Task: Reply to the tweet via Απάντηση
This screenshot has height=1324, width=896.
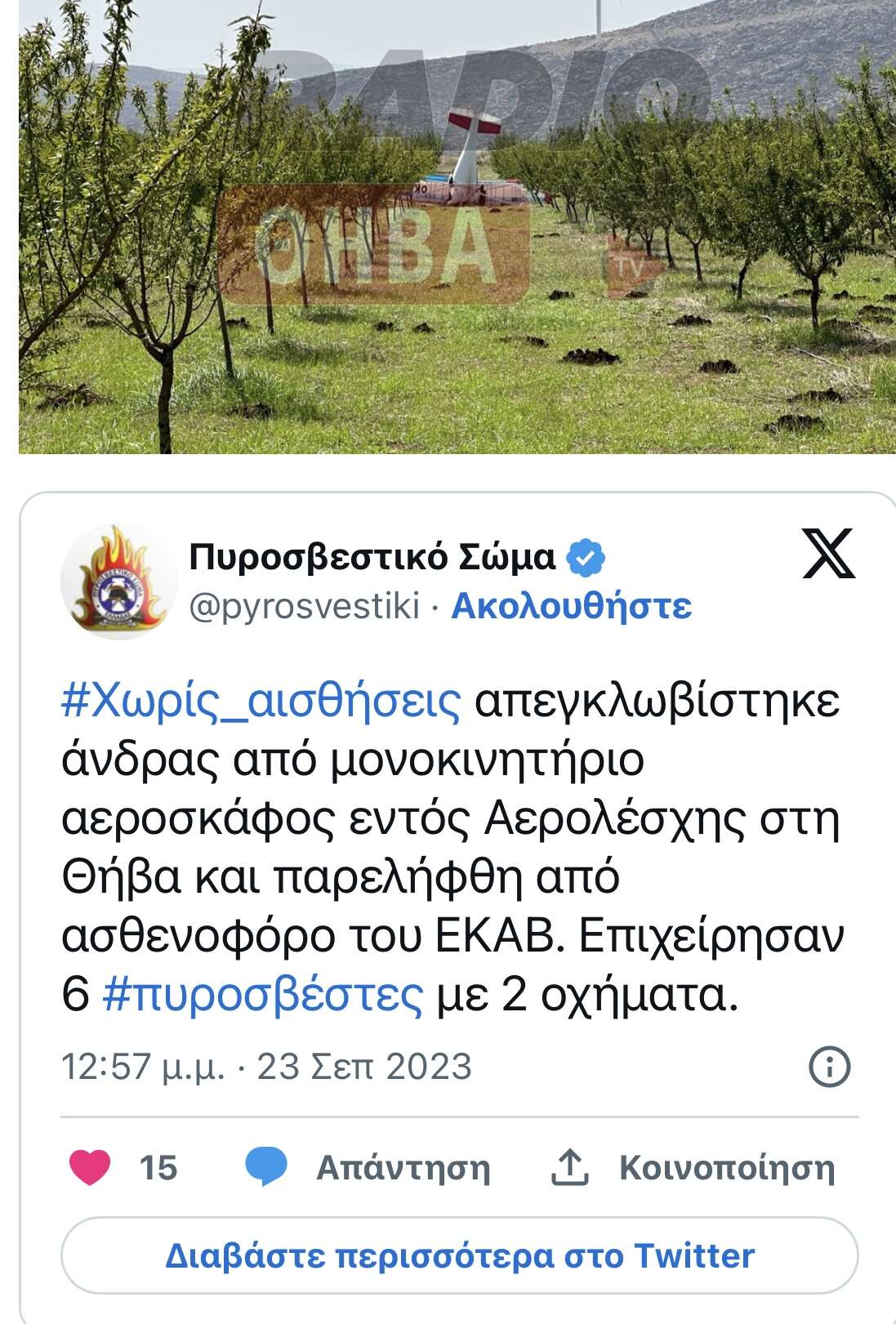Action: click(x=369, y=1166)
